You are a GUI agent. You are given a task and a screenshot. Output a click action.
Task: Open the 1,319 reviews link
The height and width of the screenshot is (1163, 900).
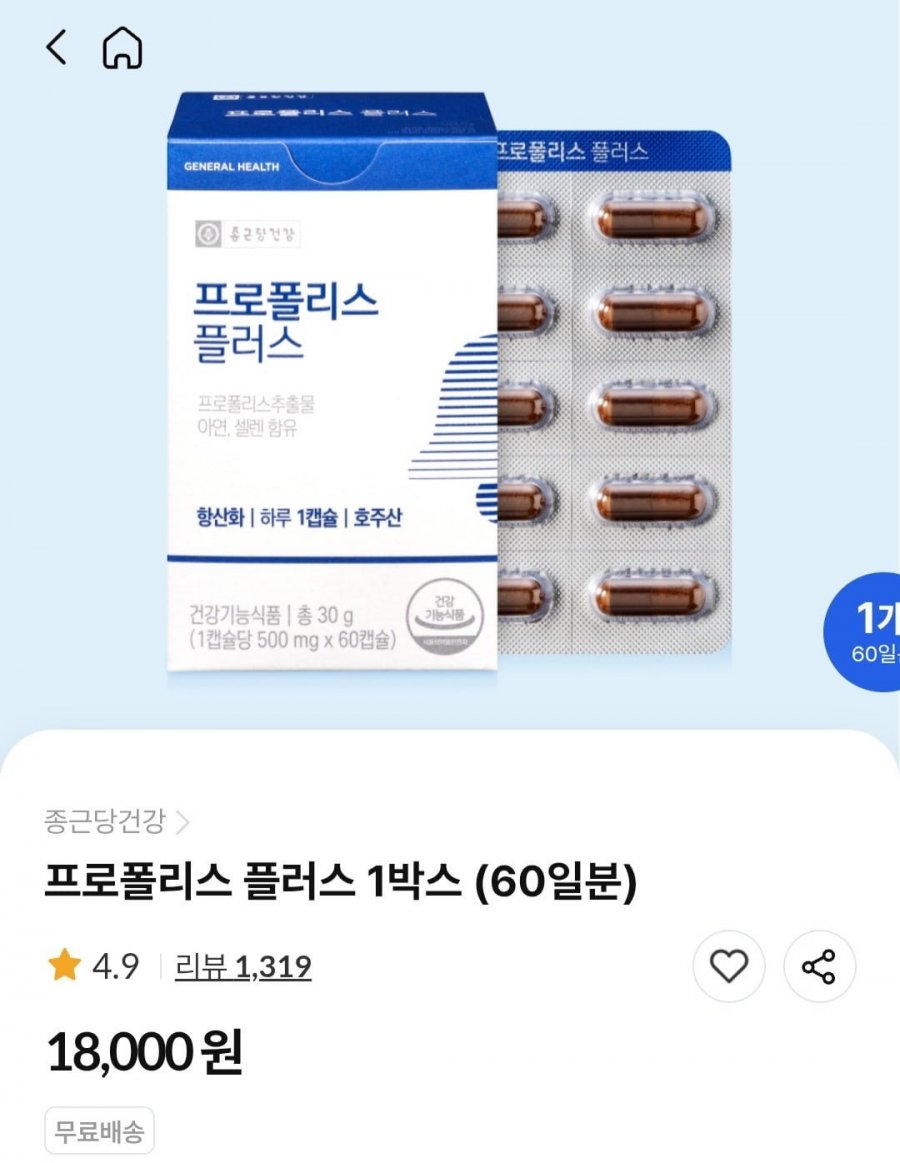coord(243,967)
